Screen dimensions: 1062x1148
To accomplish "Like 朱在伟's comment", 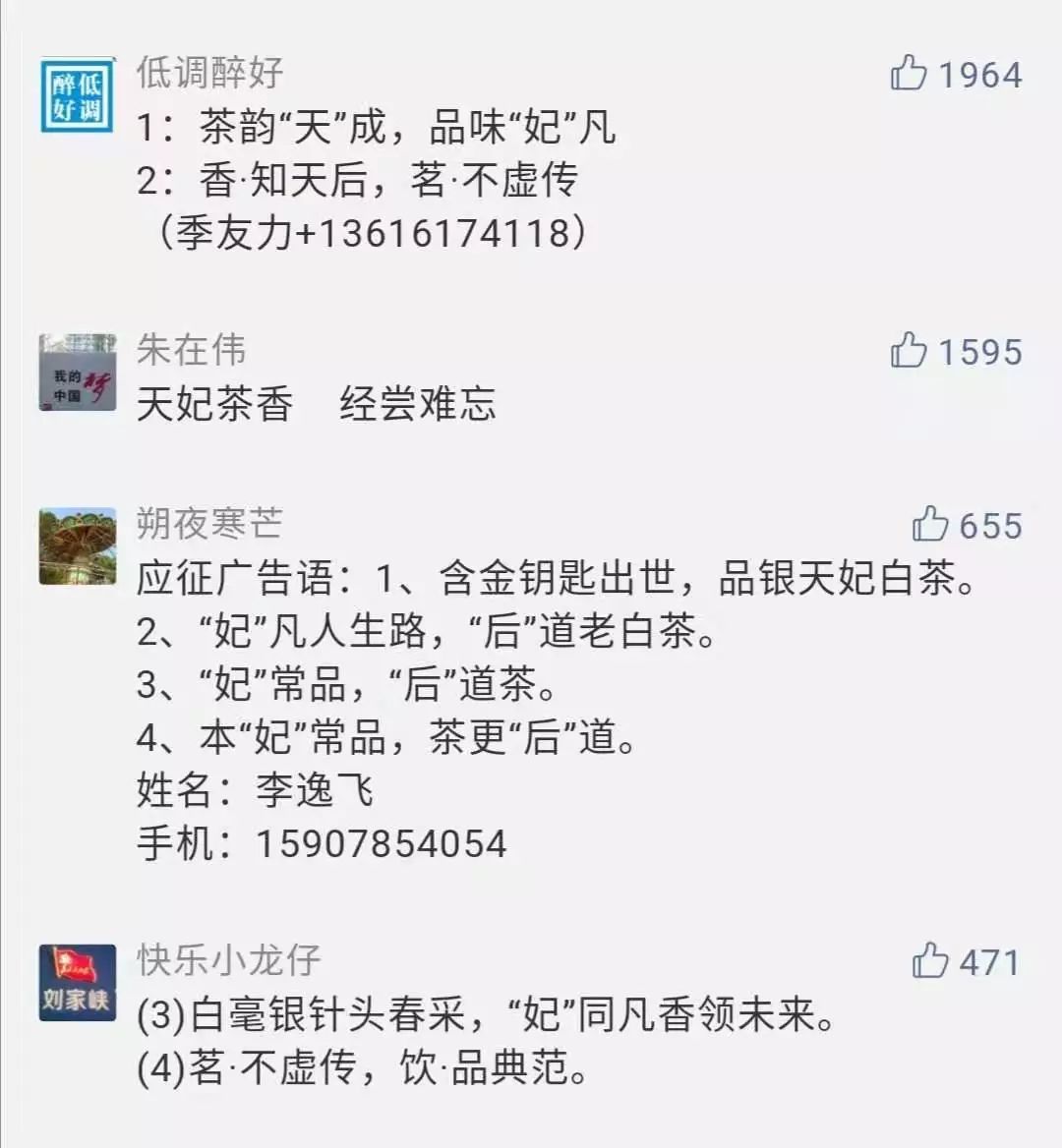I will point(909,351).
